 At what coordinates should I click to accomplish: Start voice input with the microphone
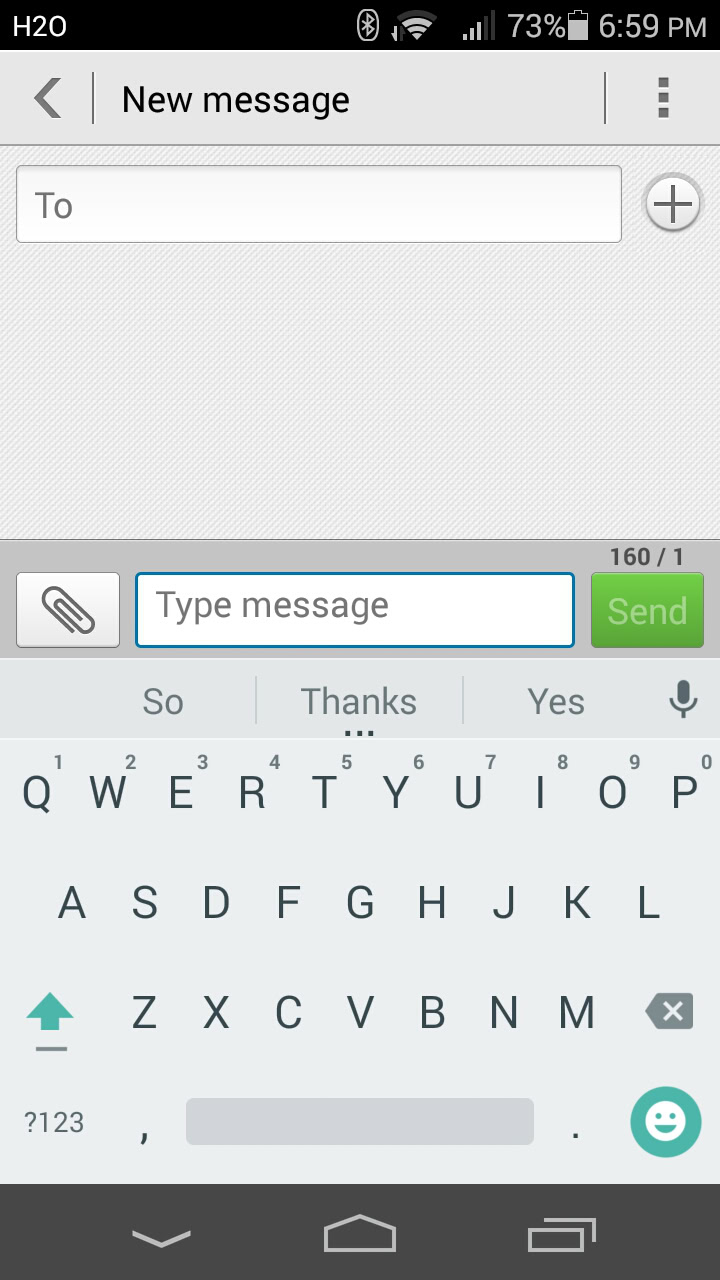click(x=683, y=700)
